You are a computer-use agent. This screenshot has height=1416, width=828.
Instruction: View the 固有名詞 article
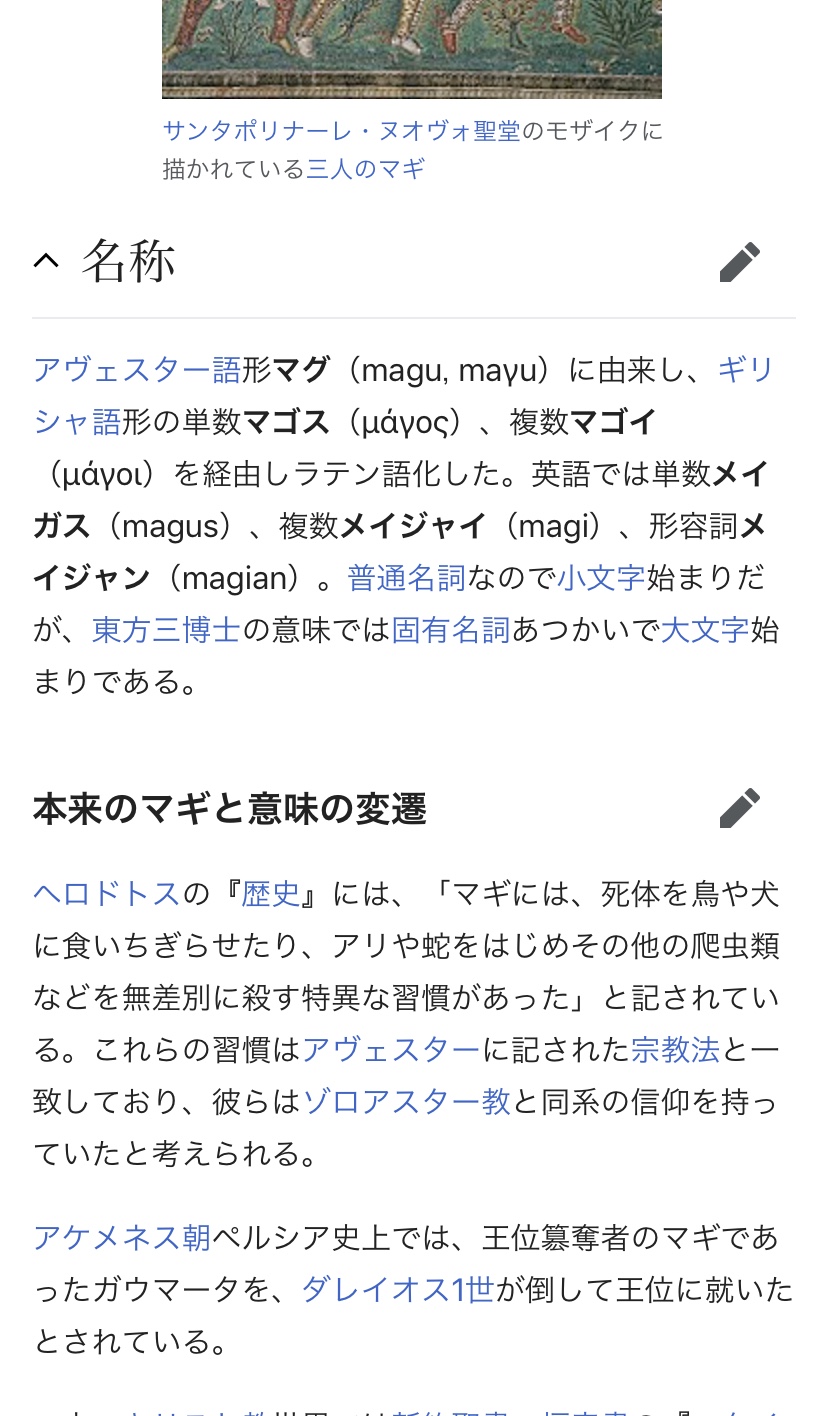(x=451, y=630)
